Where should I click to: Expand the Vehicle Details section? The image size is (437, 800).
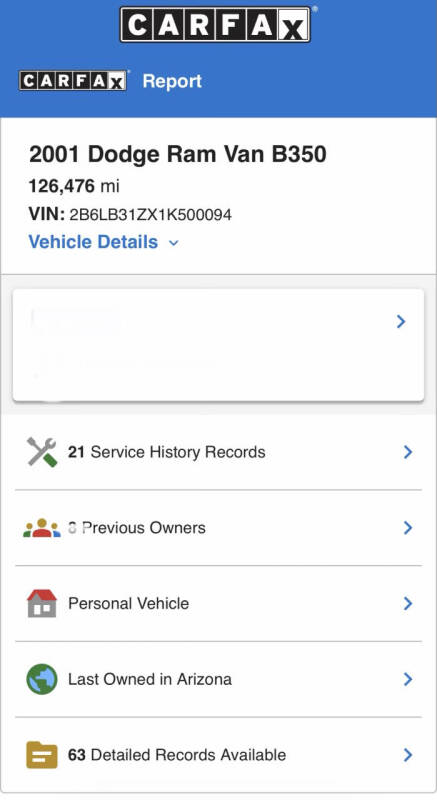point(104,242)
